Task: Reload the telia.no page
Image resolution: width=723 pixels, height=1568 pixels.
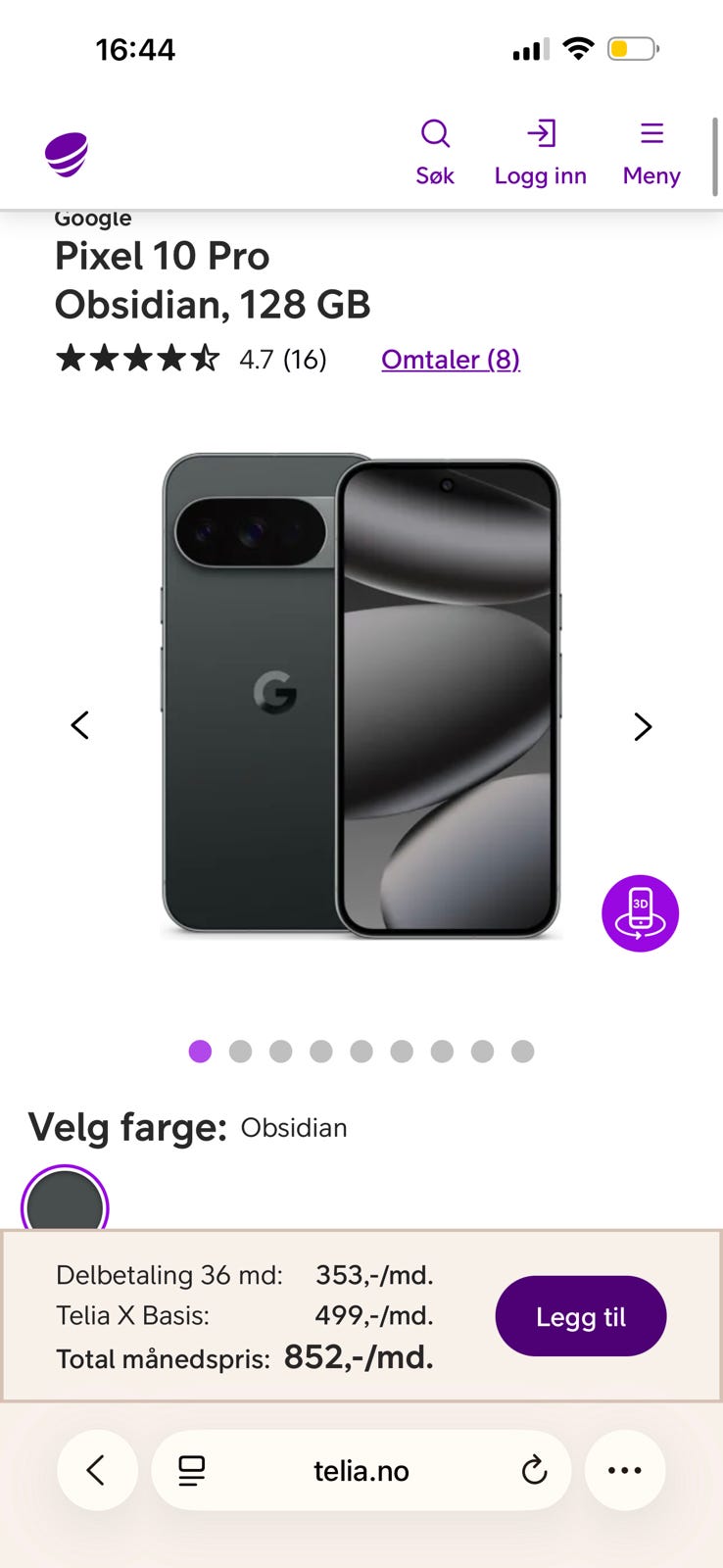Action: point(534,1470)
